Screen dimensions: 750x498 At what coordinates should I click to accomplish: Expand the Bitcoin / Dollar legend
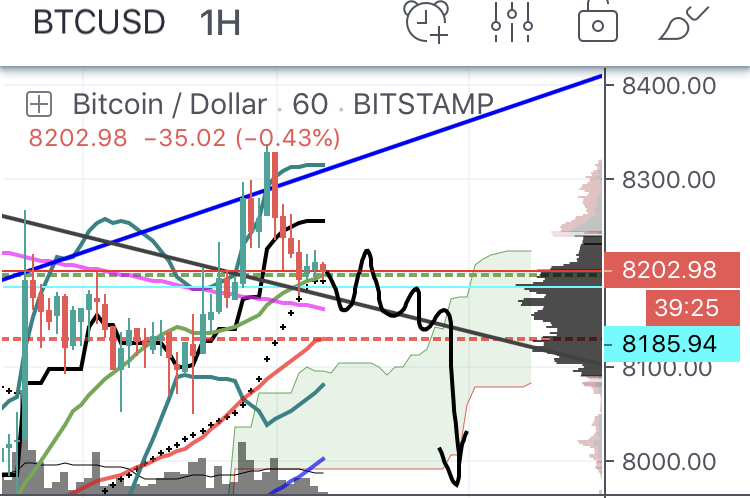tap(38, 103)
